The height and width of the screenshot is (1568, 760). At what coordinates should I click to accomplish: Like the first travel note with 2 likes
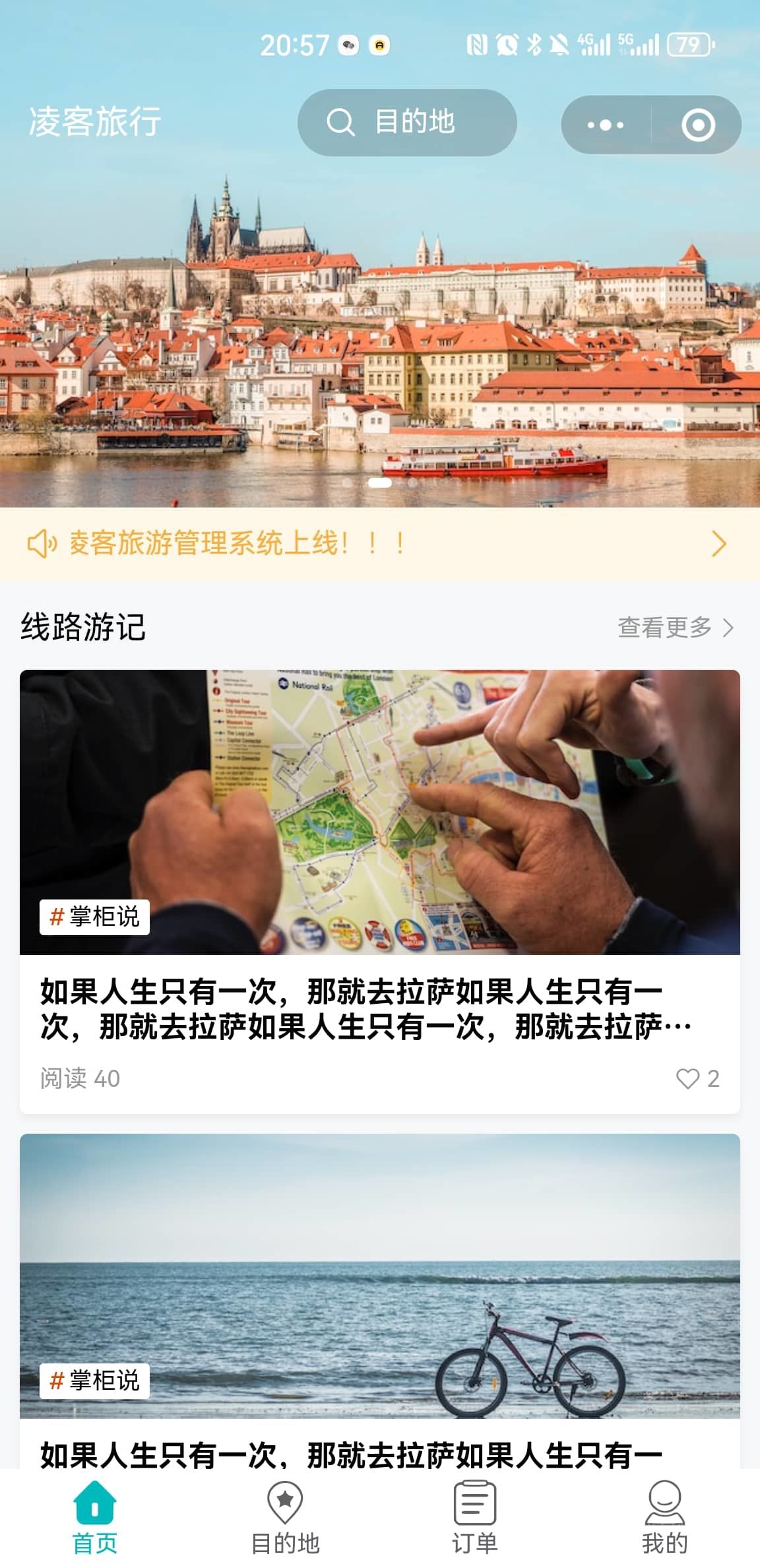(x=697, y=1078)
